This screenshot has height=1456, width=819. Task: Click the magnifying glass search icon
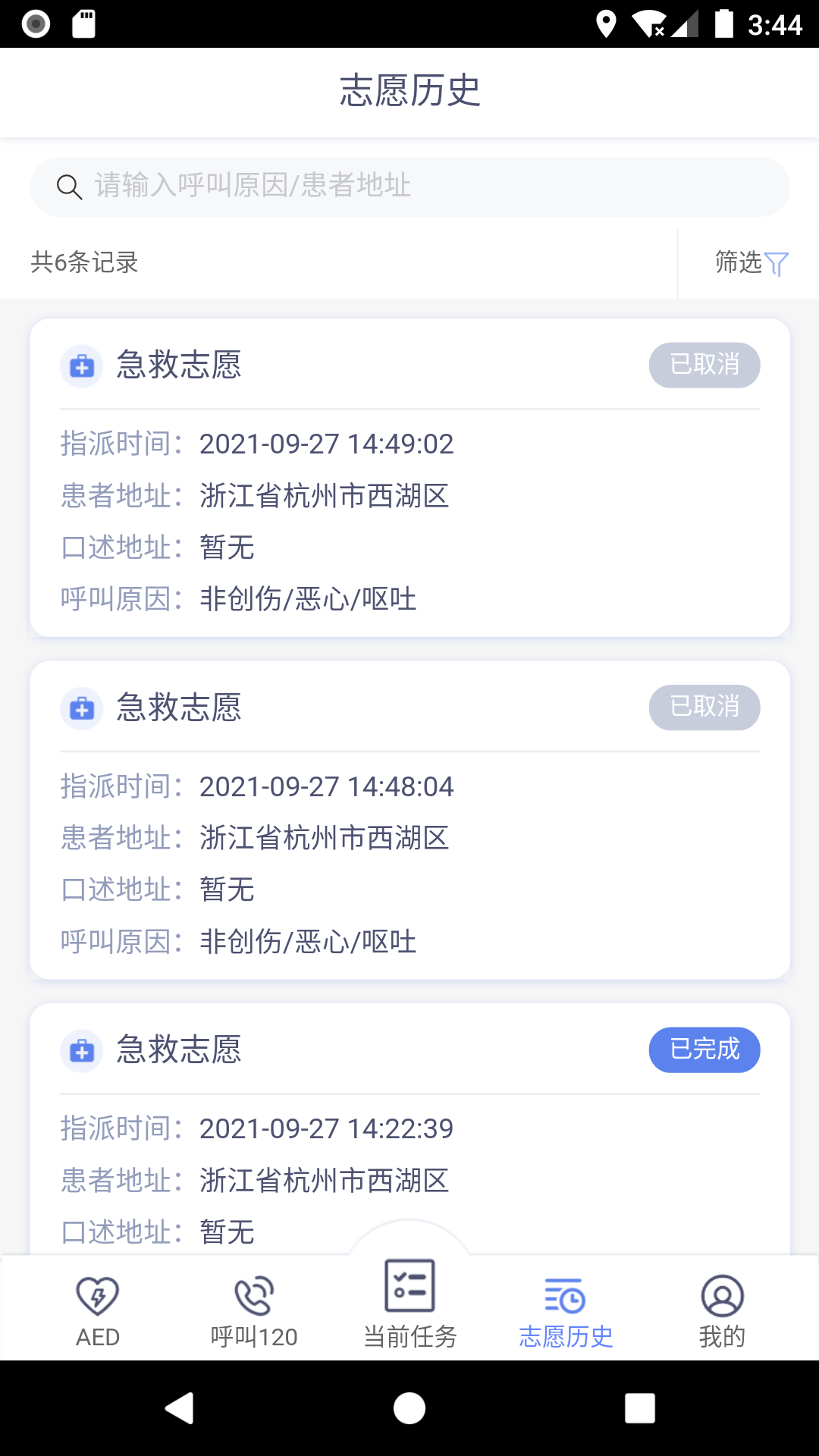click(69, 186)
